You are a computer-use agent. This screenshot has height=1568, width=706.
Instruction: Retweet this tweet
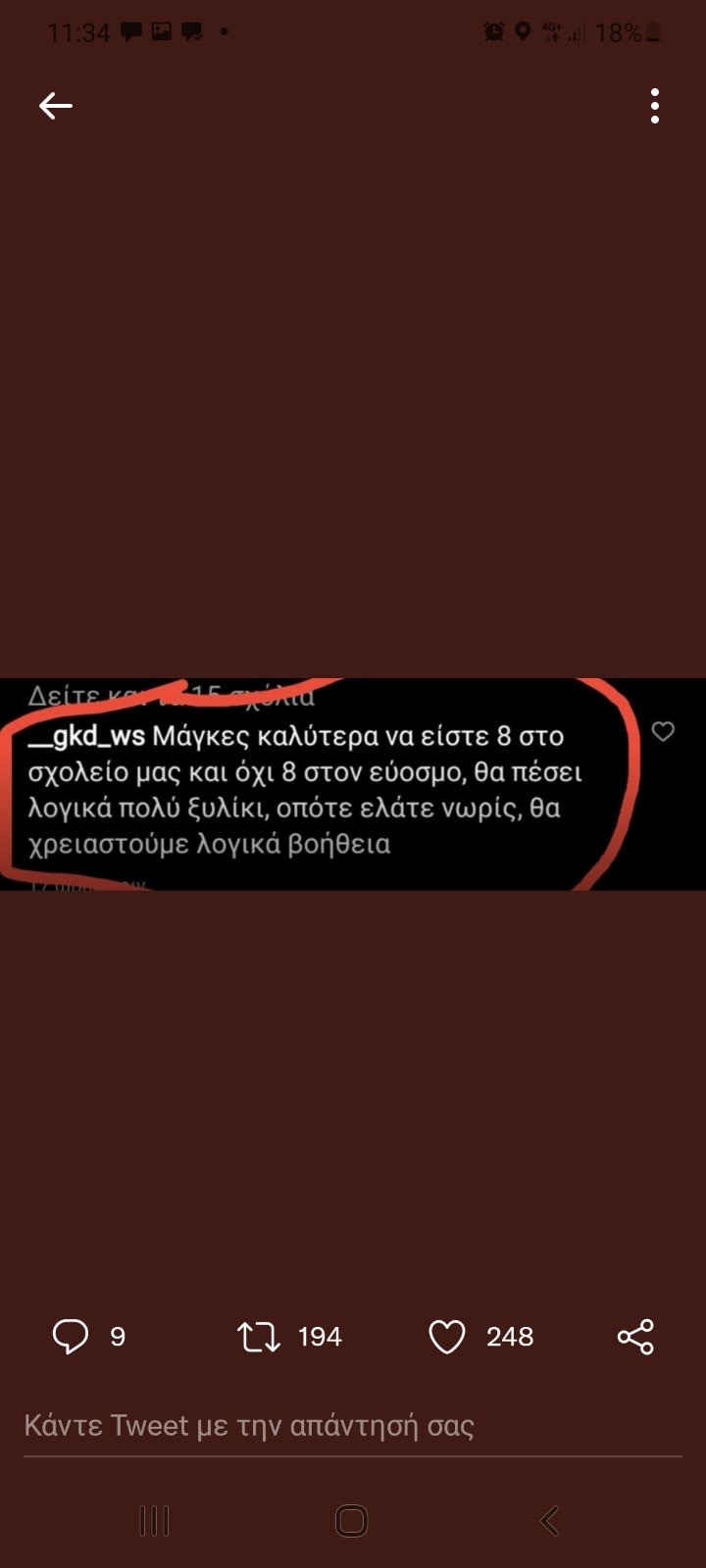[259, 1337]
